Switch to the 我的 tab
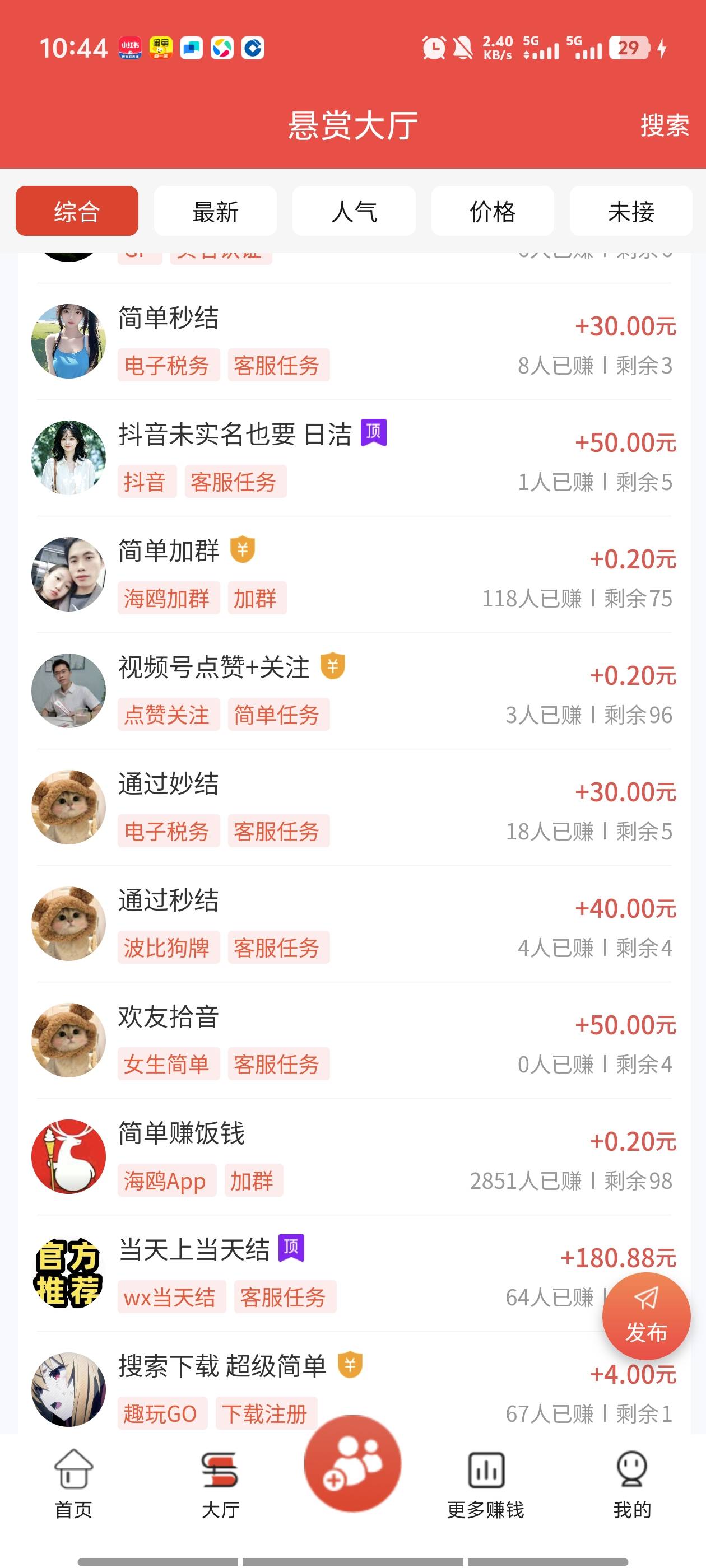The width and height of the screenshot is (706, 1568). click(632, 1483)
